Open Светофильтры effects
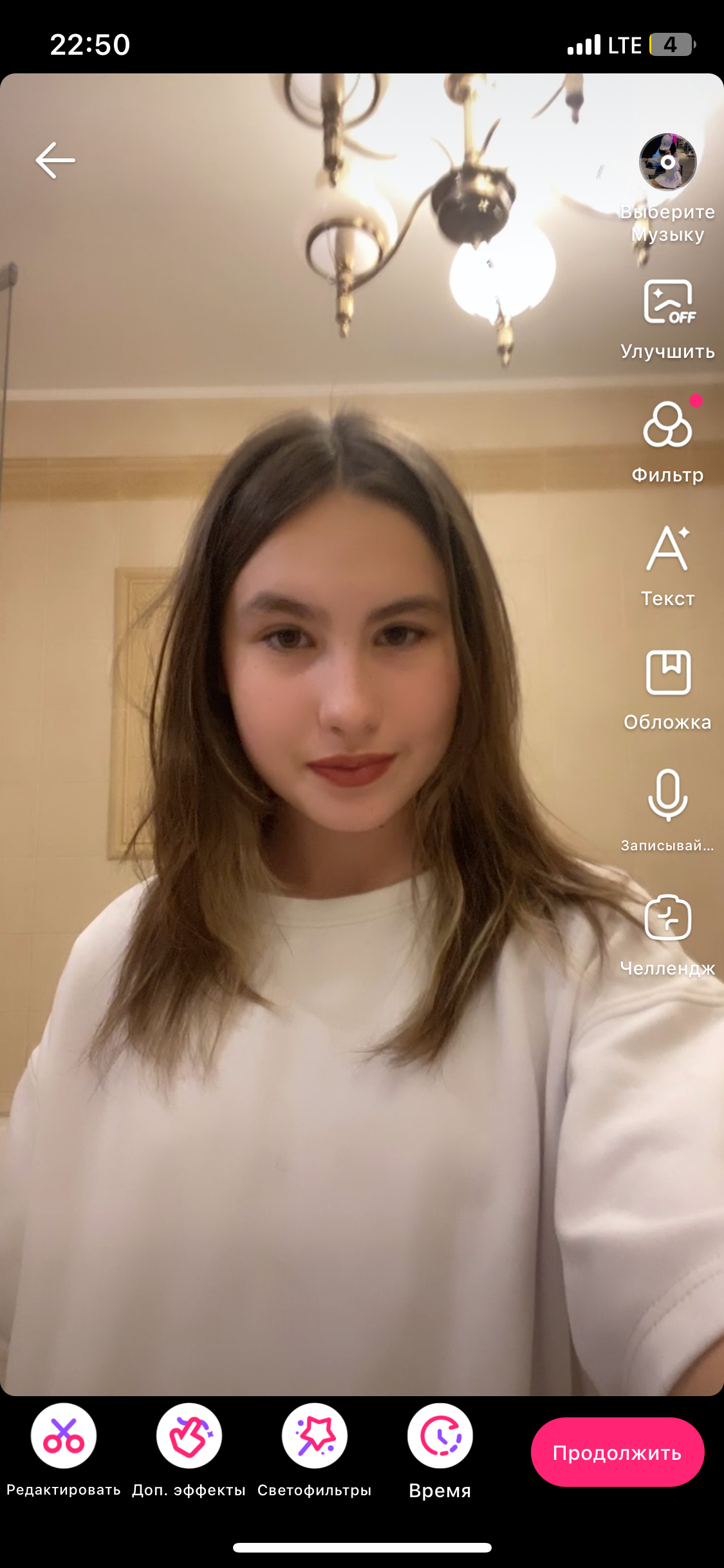The height and width of the screenshot is (1568, 724). 314,1436
